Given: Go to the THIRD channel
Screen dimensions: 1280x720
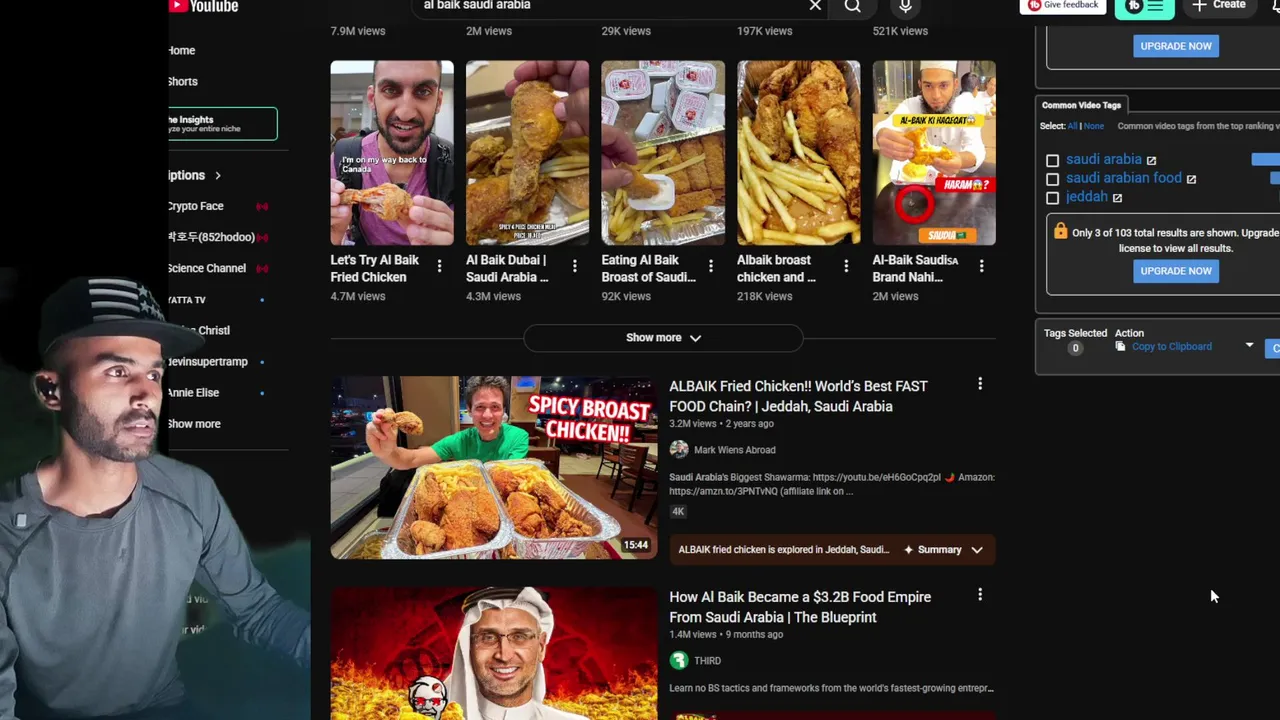Looking at the screenshot, I should (707, 661).
